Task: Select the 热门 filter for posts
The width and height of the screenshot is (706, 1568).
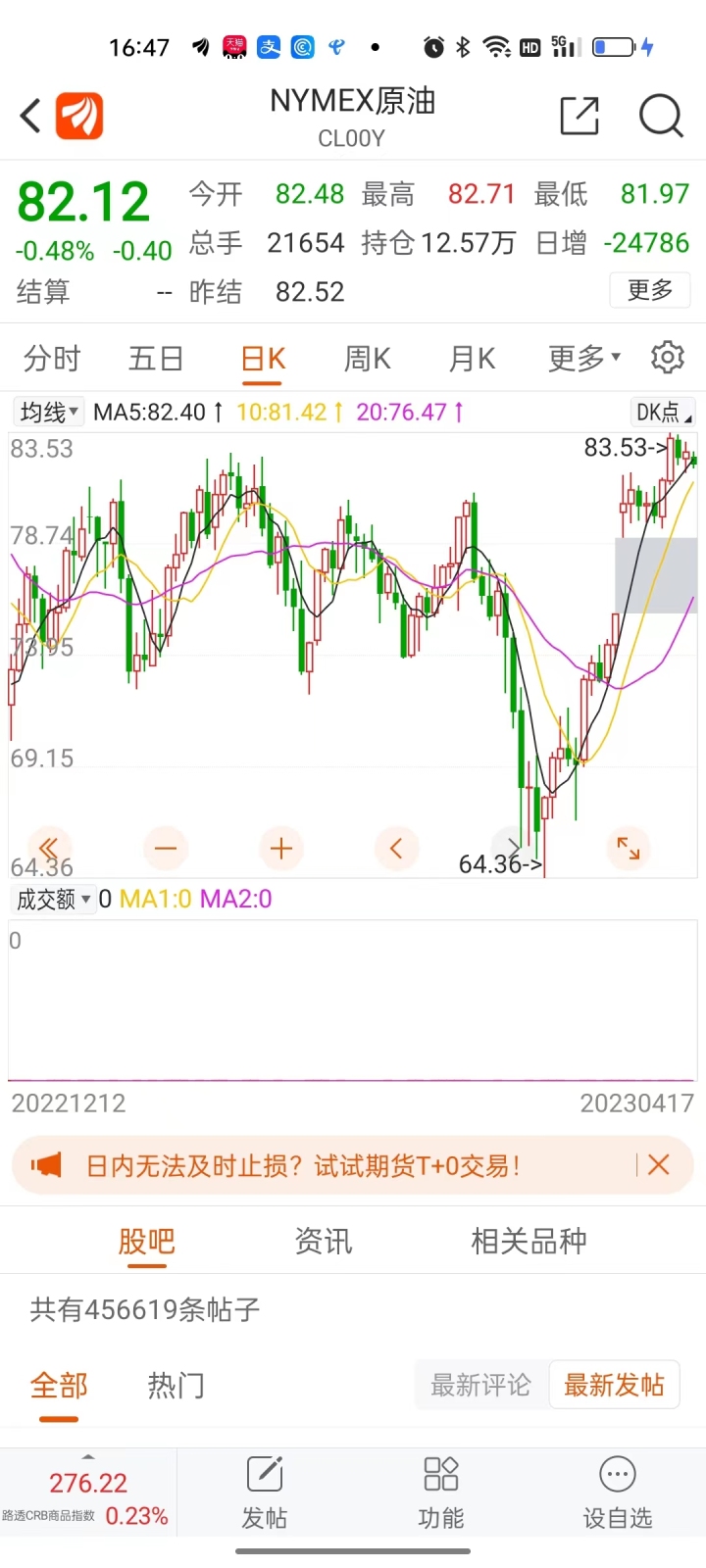Action: tap(175, 1385)
